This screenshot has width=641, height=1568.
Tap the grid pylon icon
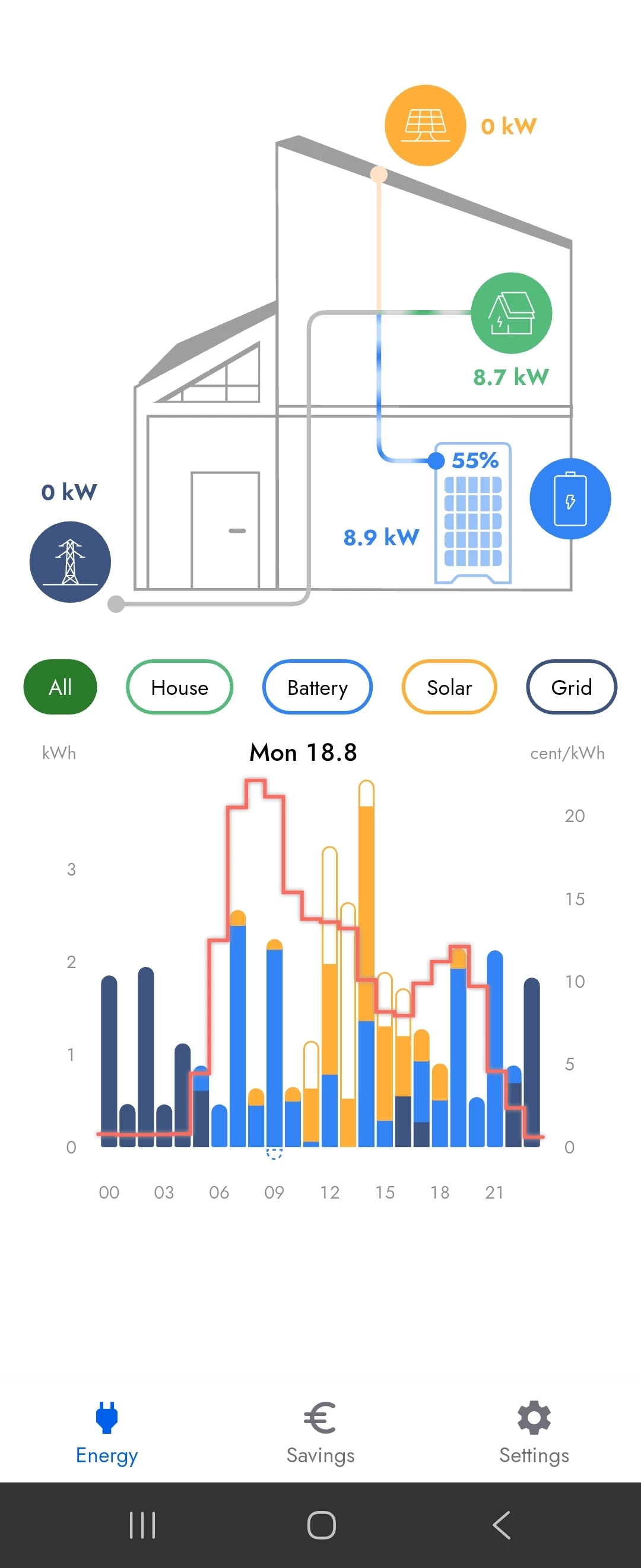(70, 561)
